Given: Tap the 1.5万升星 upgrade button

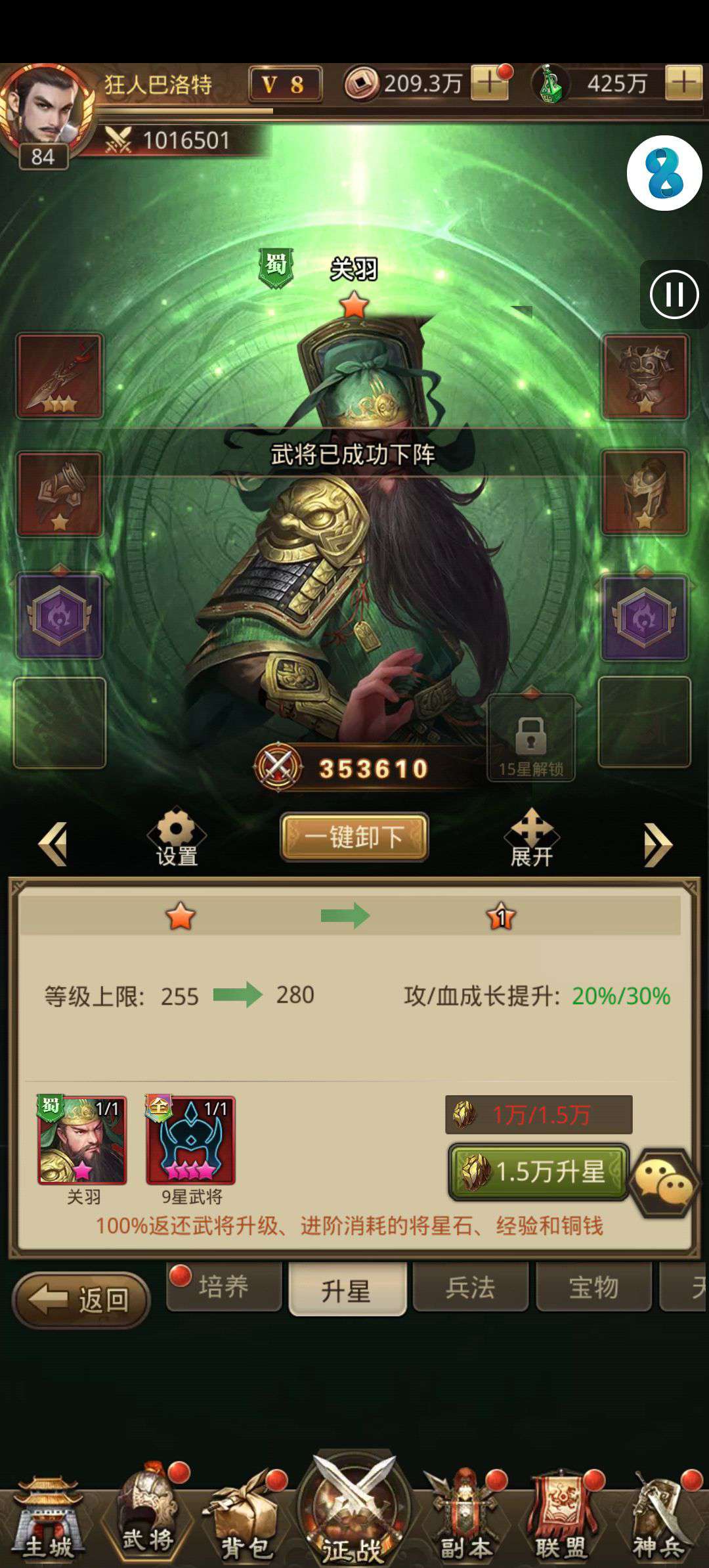Looking at the screenshot, I should point(538,1172).
